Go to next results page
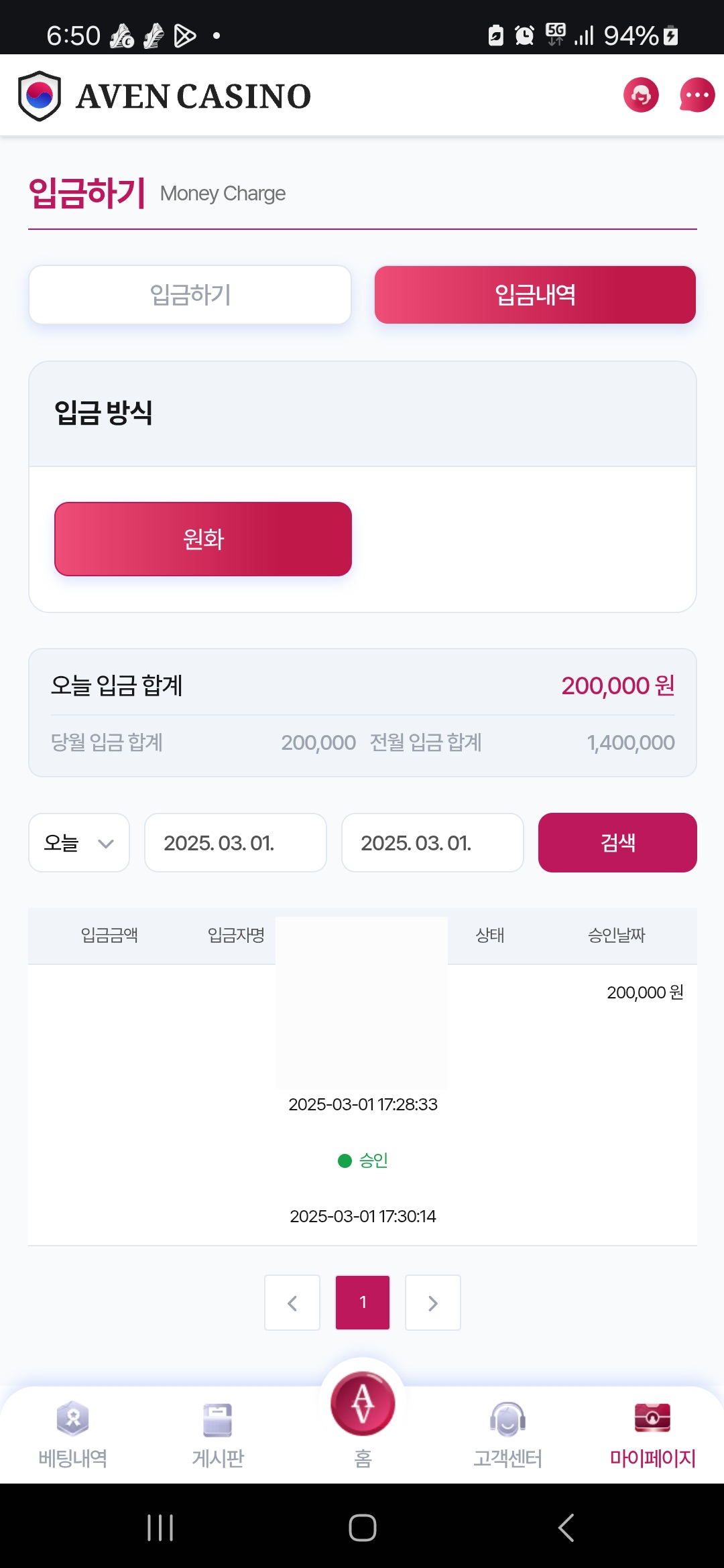This screenshot has width=724, height=1568. click(433, 1303)
